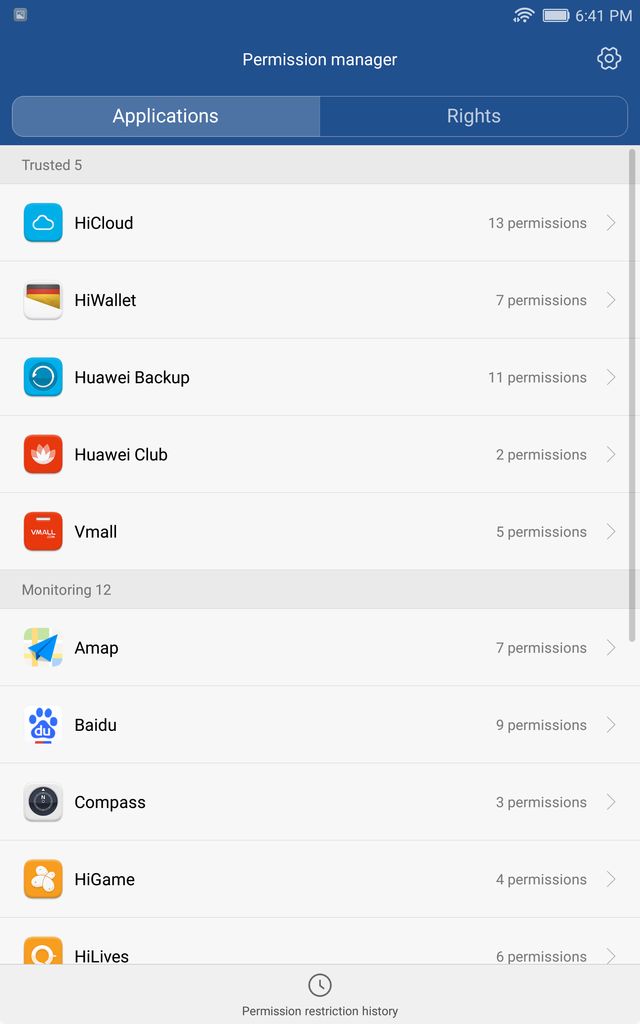View Amap's permissions

320,648
